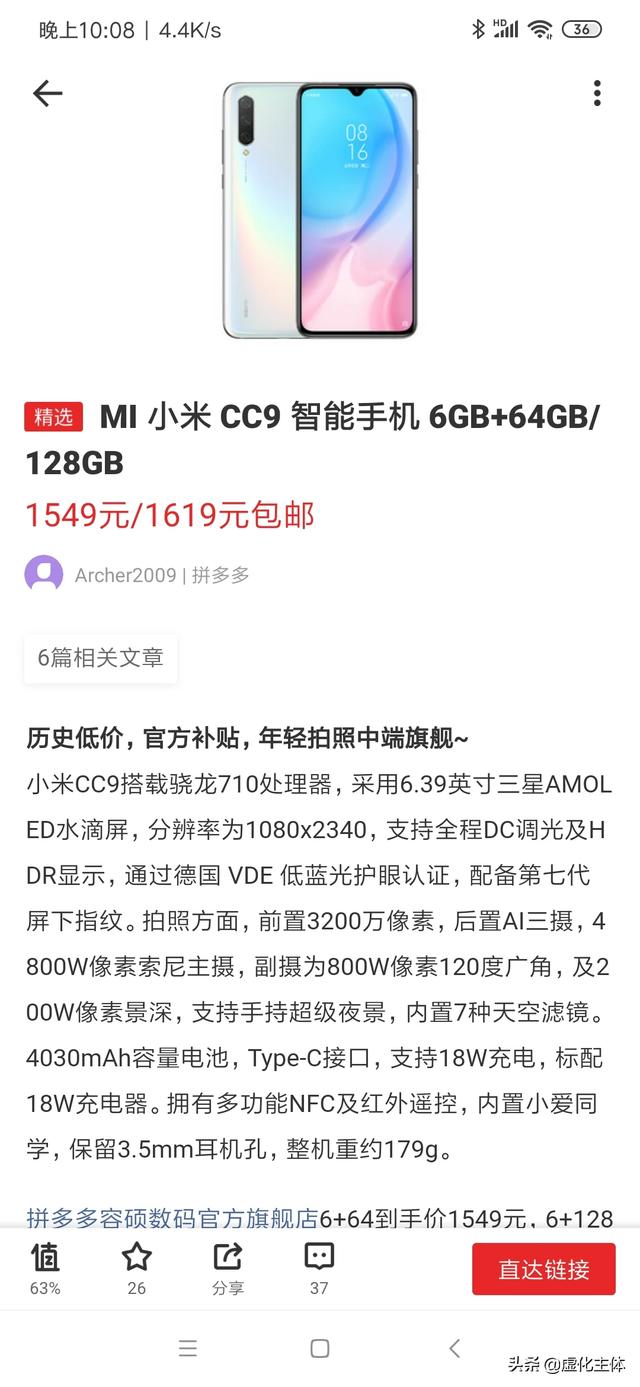640x1387 pixels.
Task: Tap the red 直达链接 button
Action: pos(544,1270)
